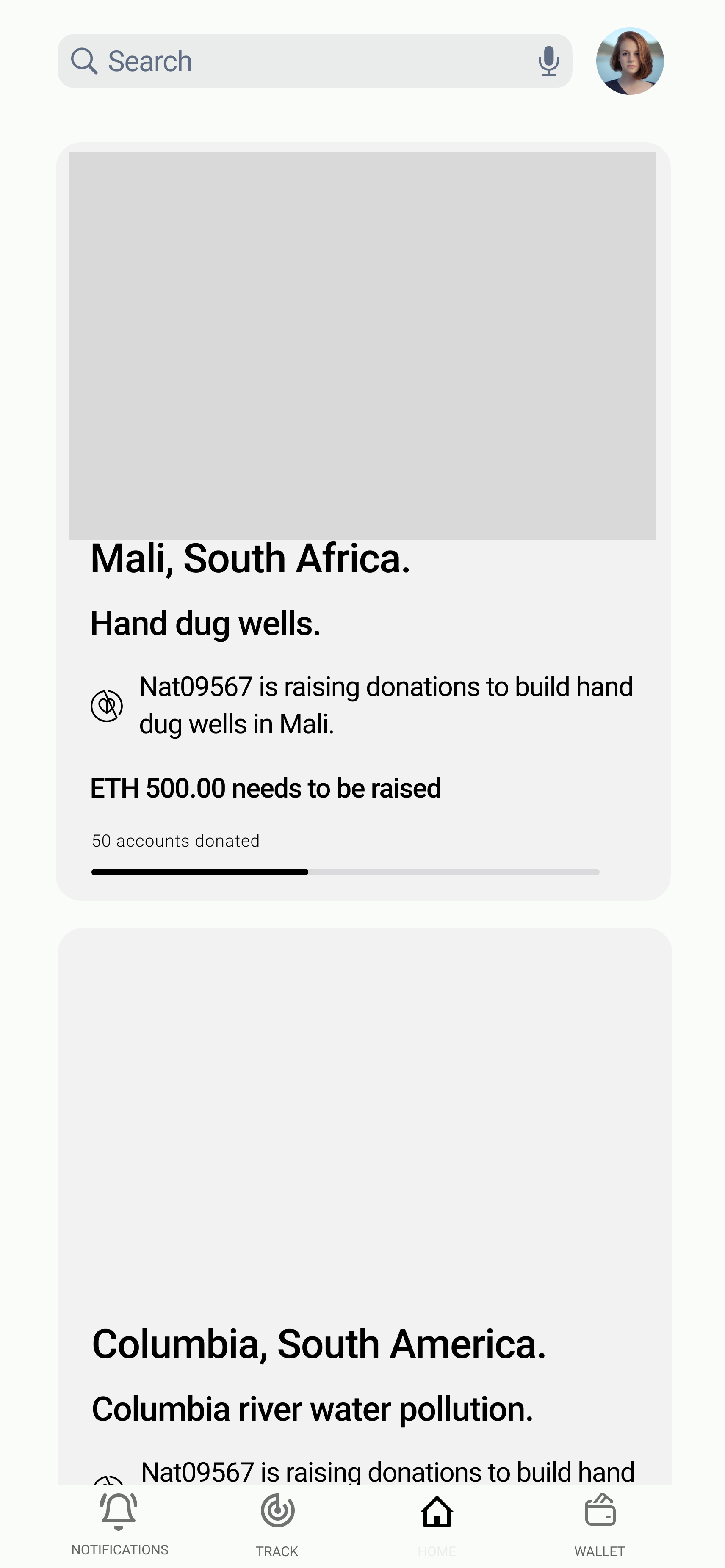View the 50 accounts donated link
Screen dimensions: 725x1568
click(175, 841)
